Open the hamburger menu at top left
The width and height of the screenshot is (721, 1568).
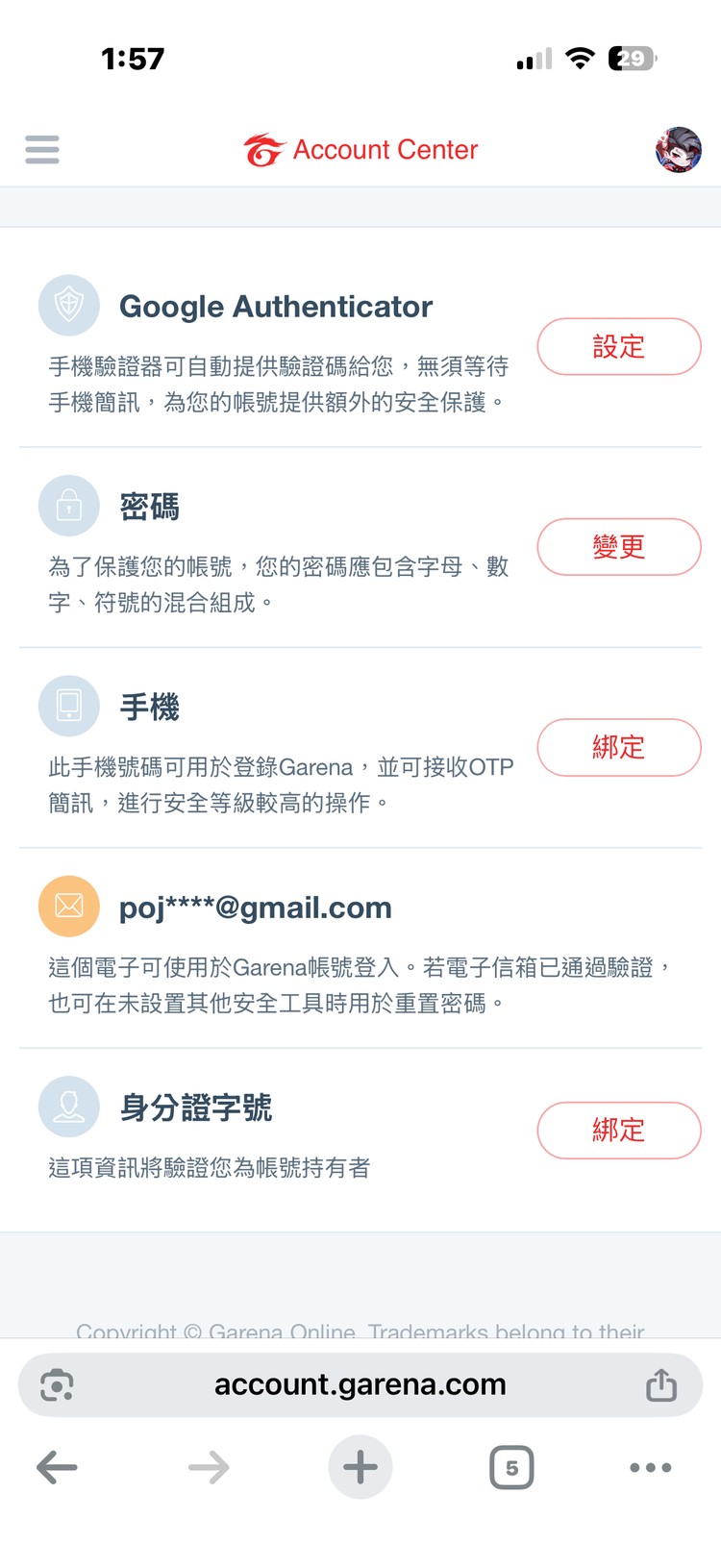(41, 149)
